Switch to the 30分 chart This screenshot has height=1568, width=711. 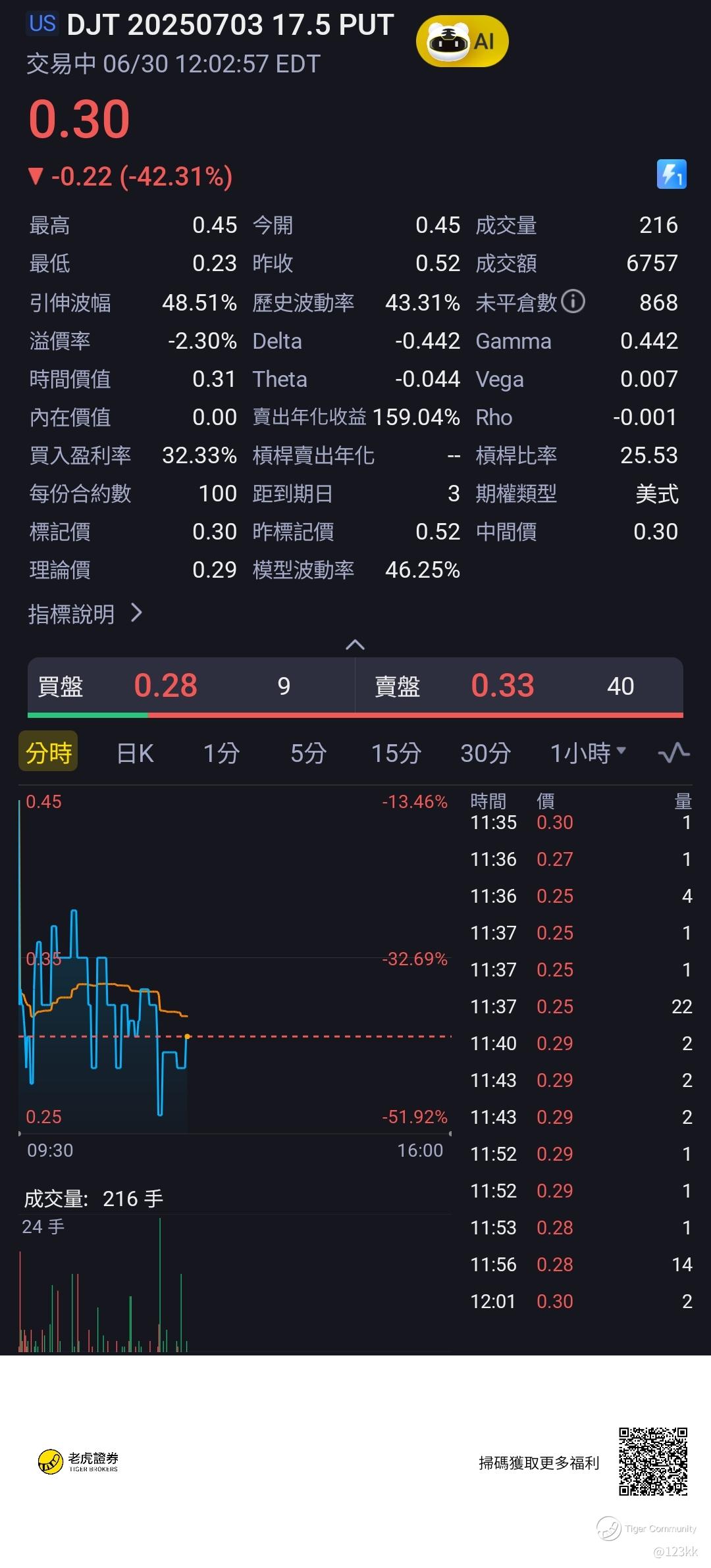tap(485, 753)
